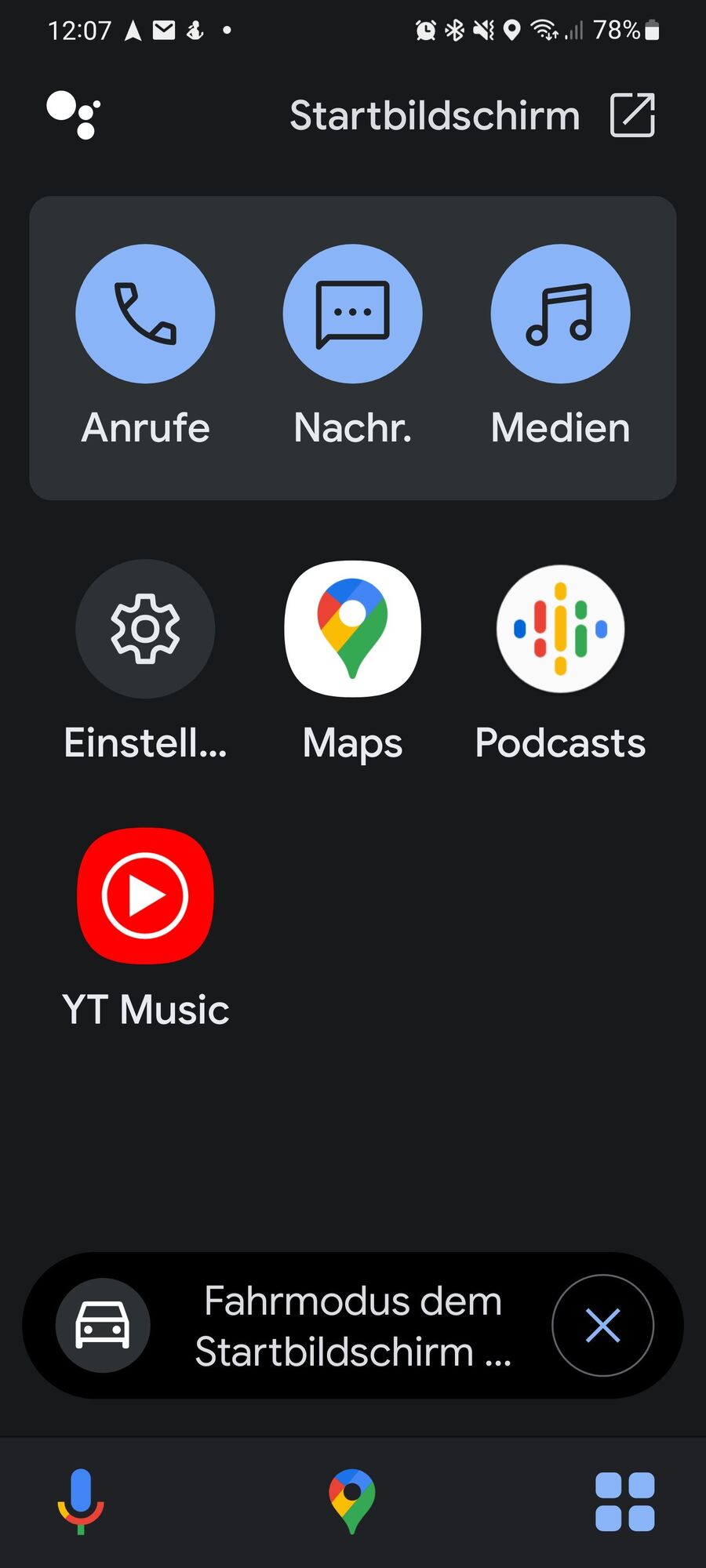This screenshot has width=706, height=1568.
Task: Launch the Maps app tile
Action: point(353,629)
